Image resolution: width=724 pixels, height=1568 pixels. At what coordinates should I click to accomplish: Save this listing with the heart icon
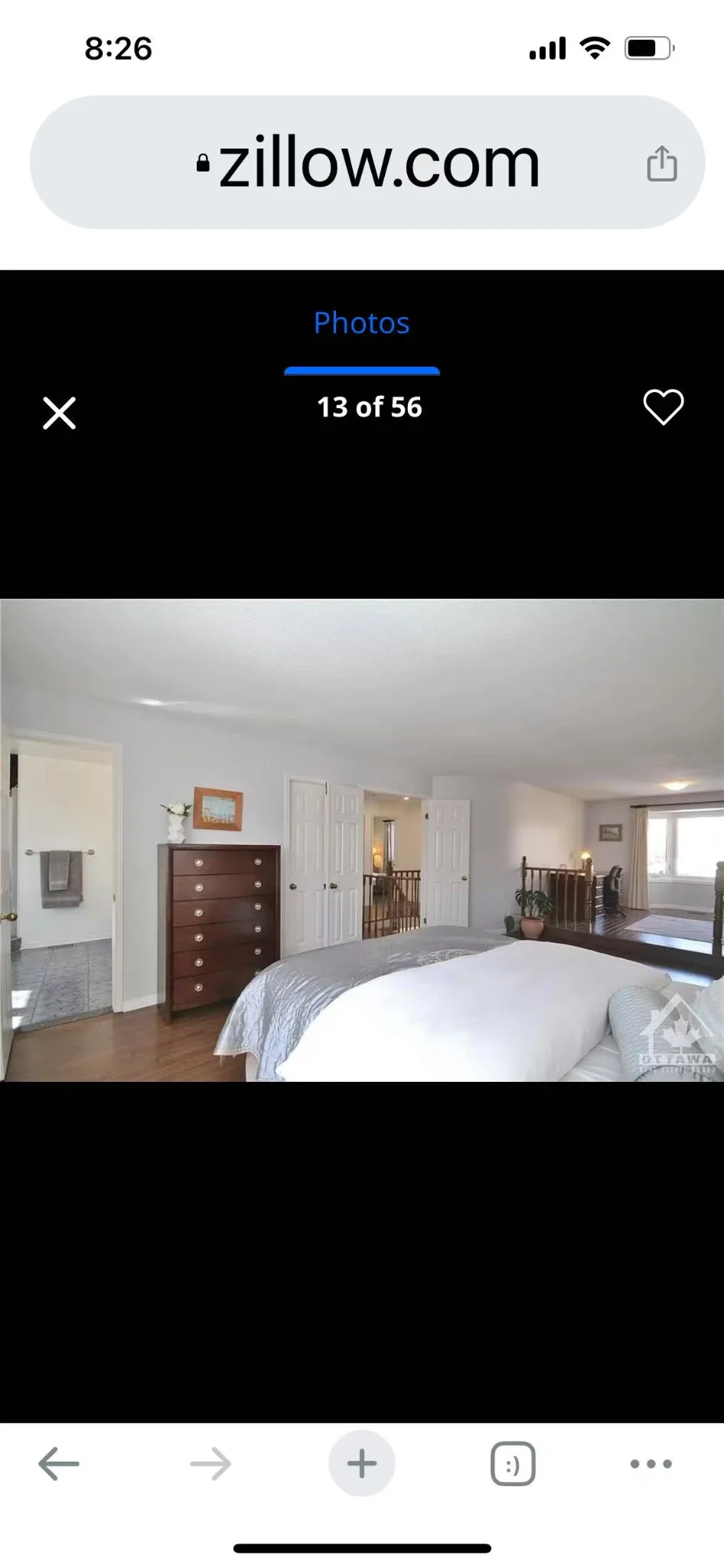(x=663, y=407)
